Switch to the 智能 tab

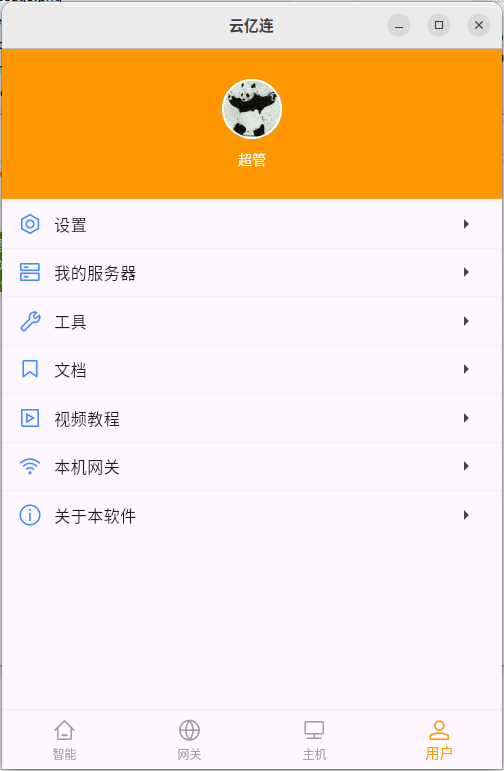[x=64, y=740]
